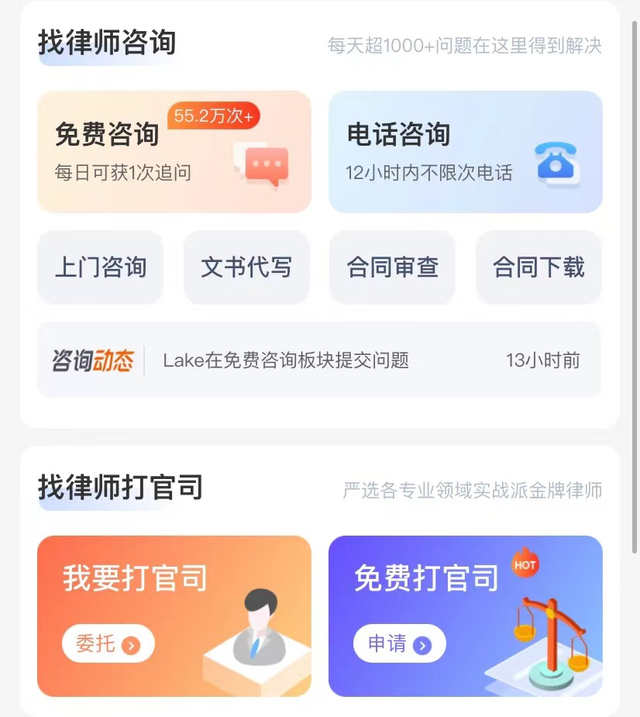Open the 电话咨询 phone consultation card
640x717 pixels.
tap(465, 152)
